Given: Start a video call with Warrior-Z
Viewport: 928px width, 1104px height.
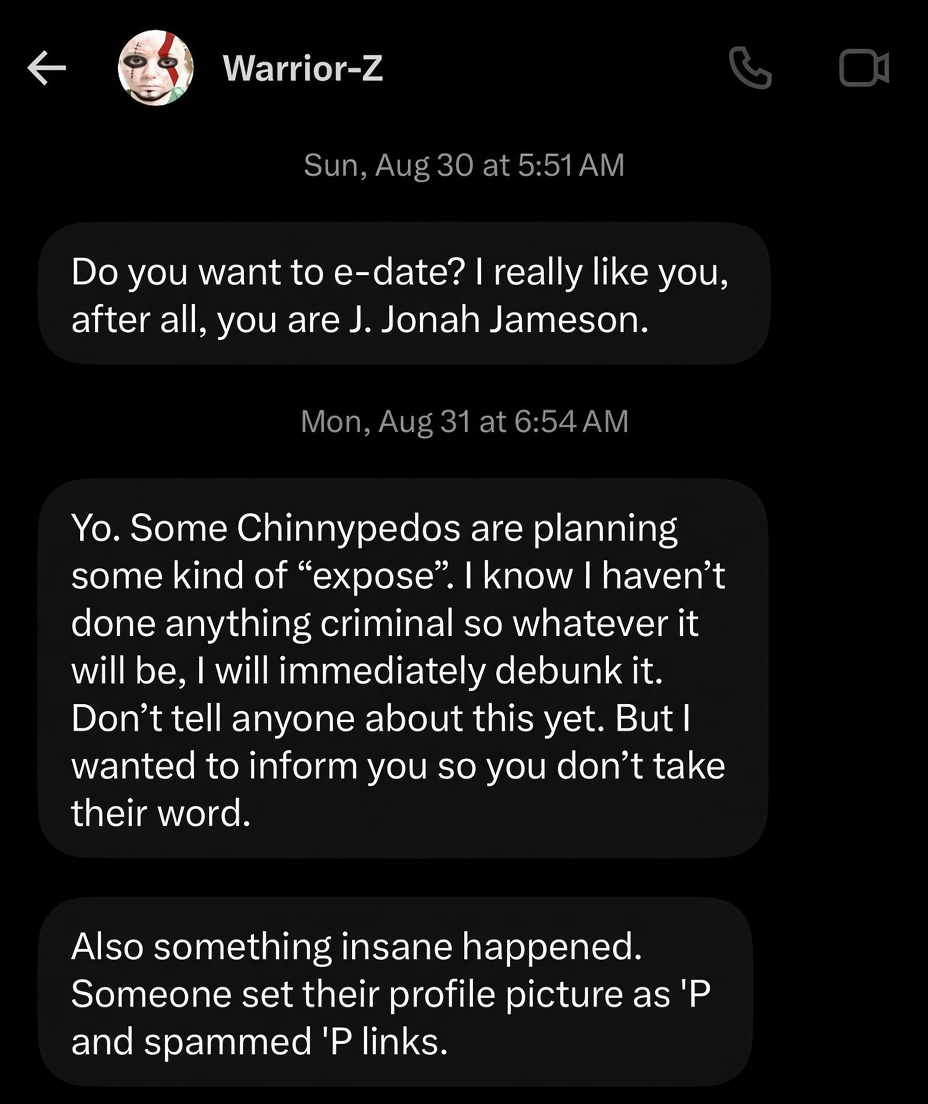Looking at the screenshot, I should 864,68.
